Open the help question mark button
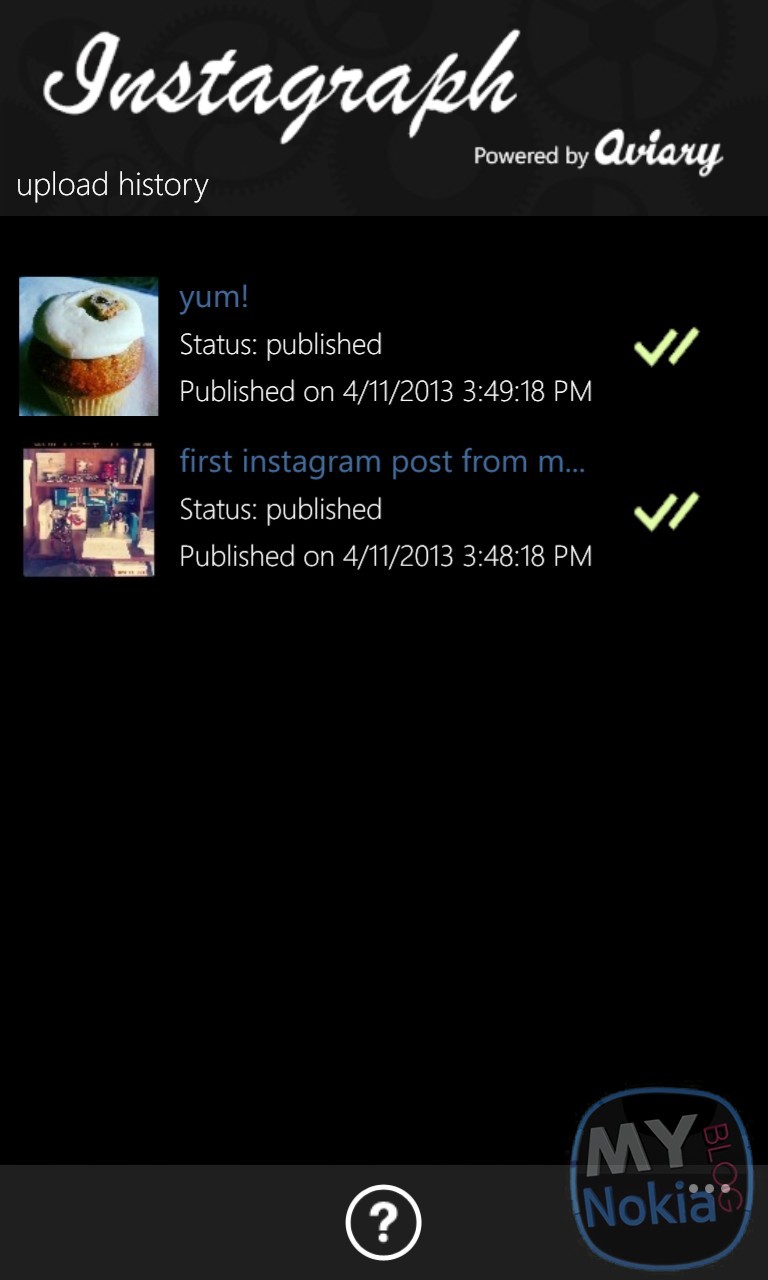Screen dimensions: 768x1280 [384, 1221]
